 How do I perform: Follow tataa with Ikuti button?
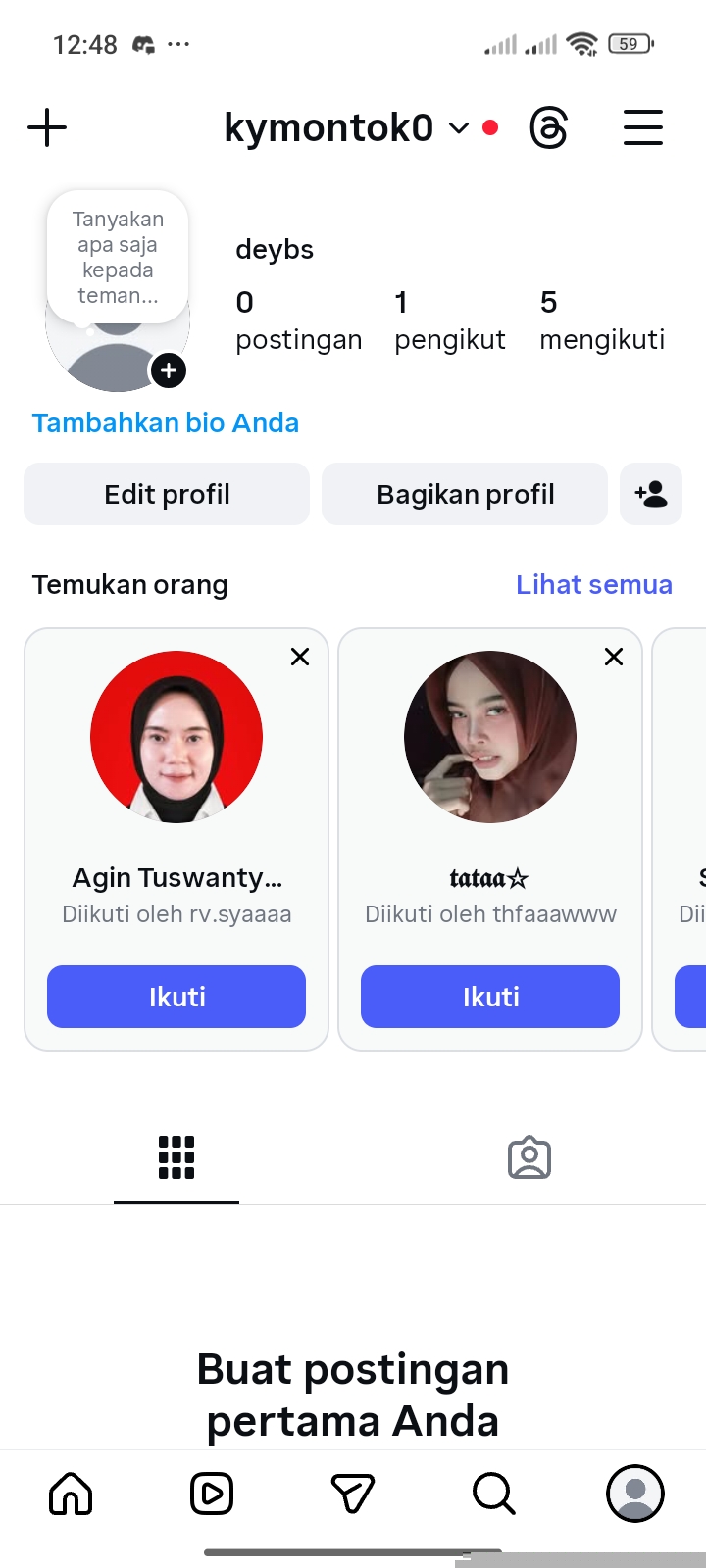pos(490,997)
